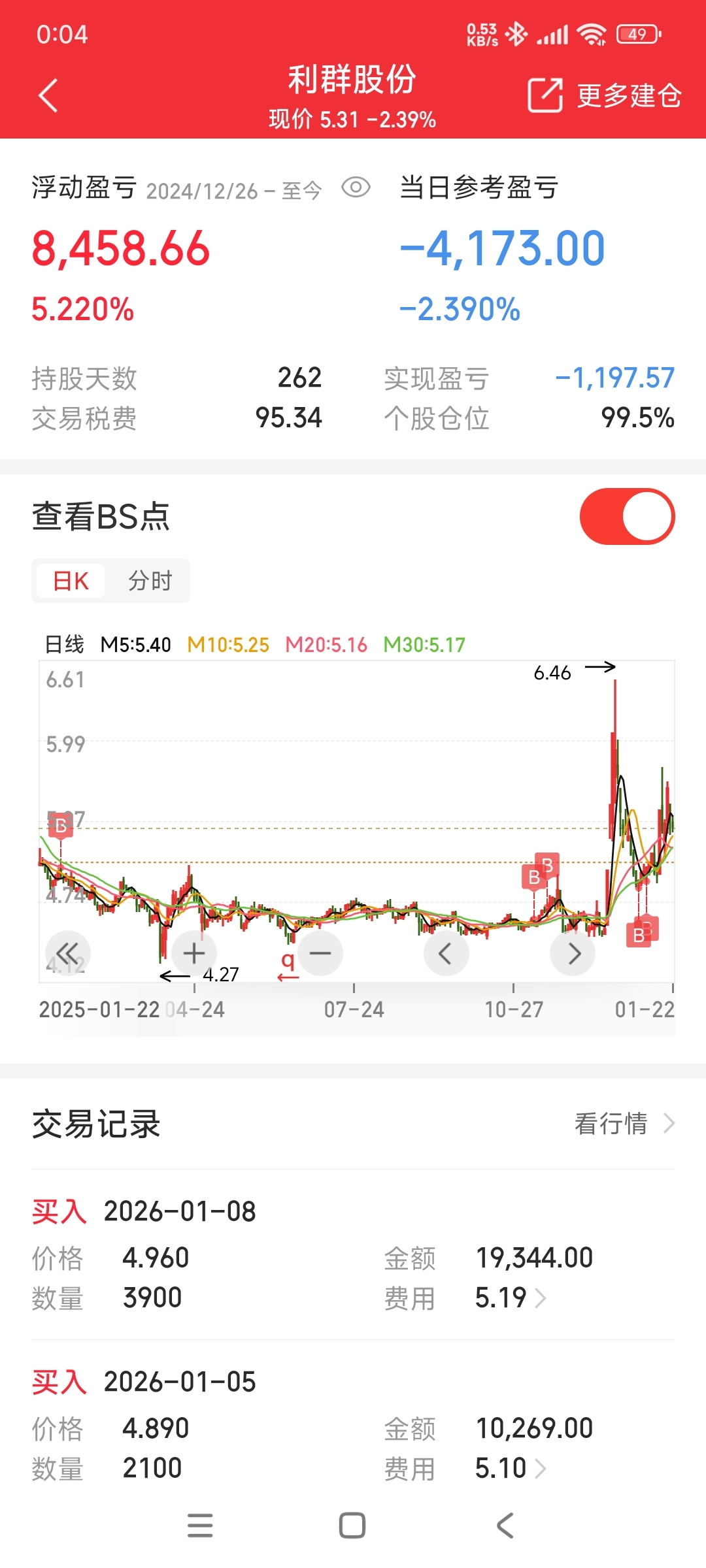Turn off the 查看BS点 switch
The image size is (706, 1568).
[x=626, y=516]
